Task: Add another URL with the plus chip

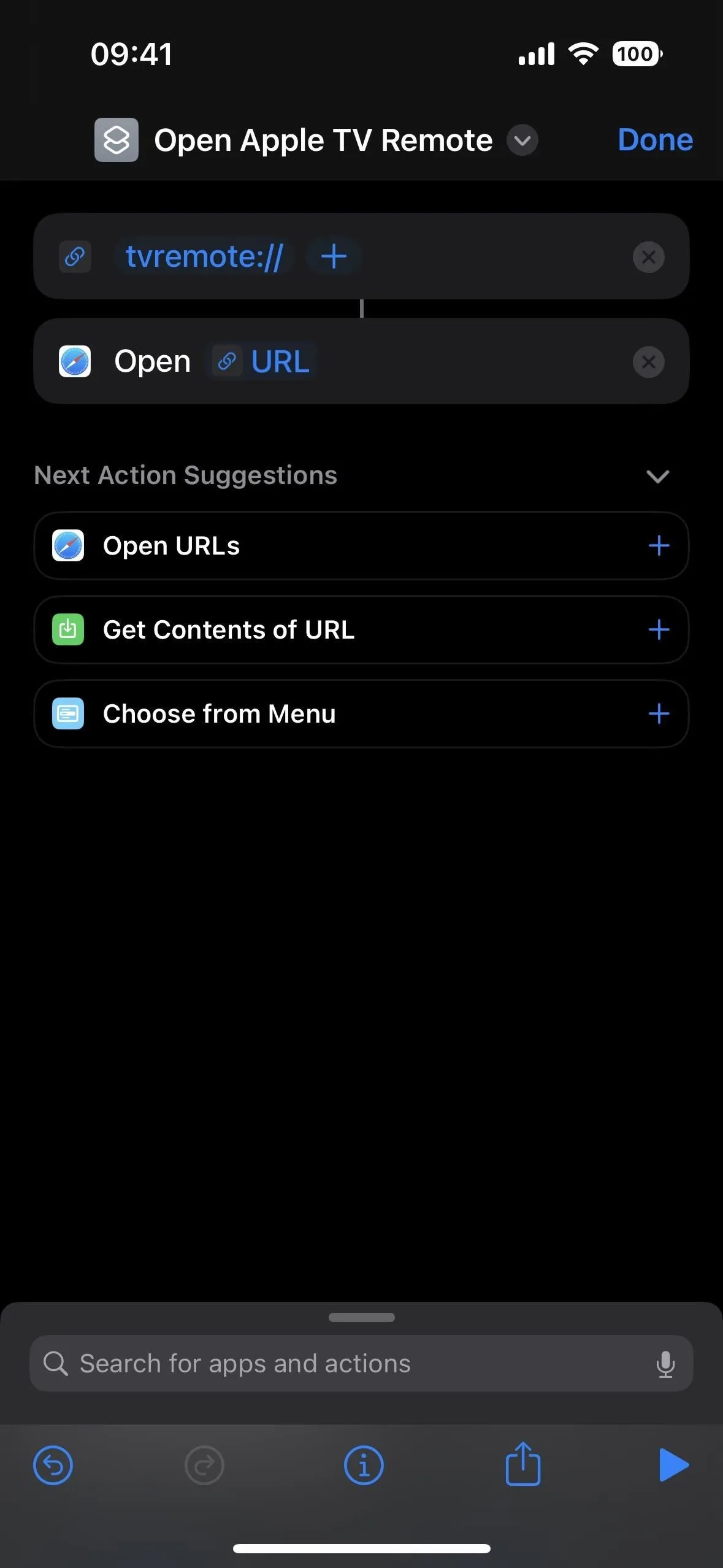Action: pyautogui.click(x=334, y=256)
